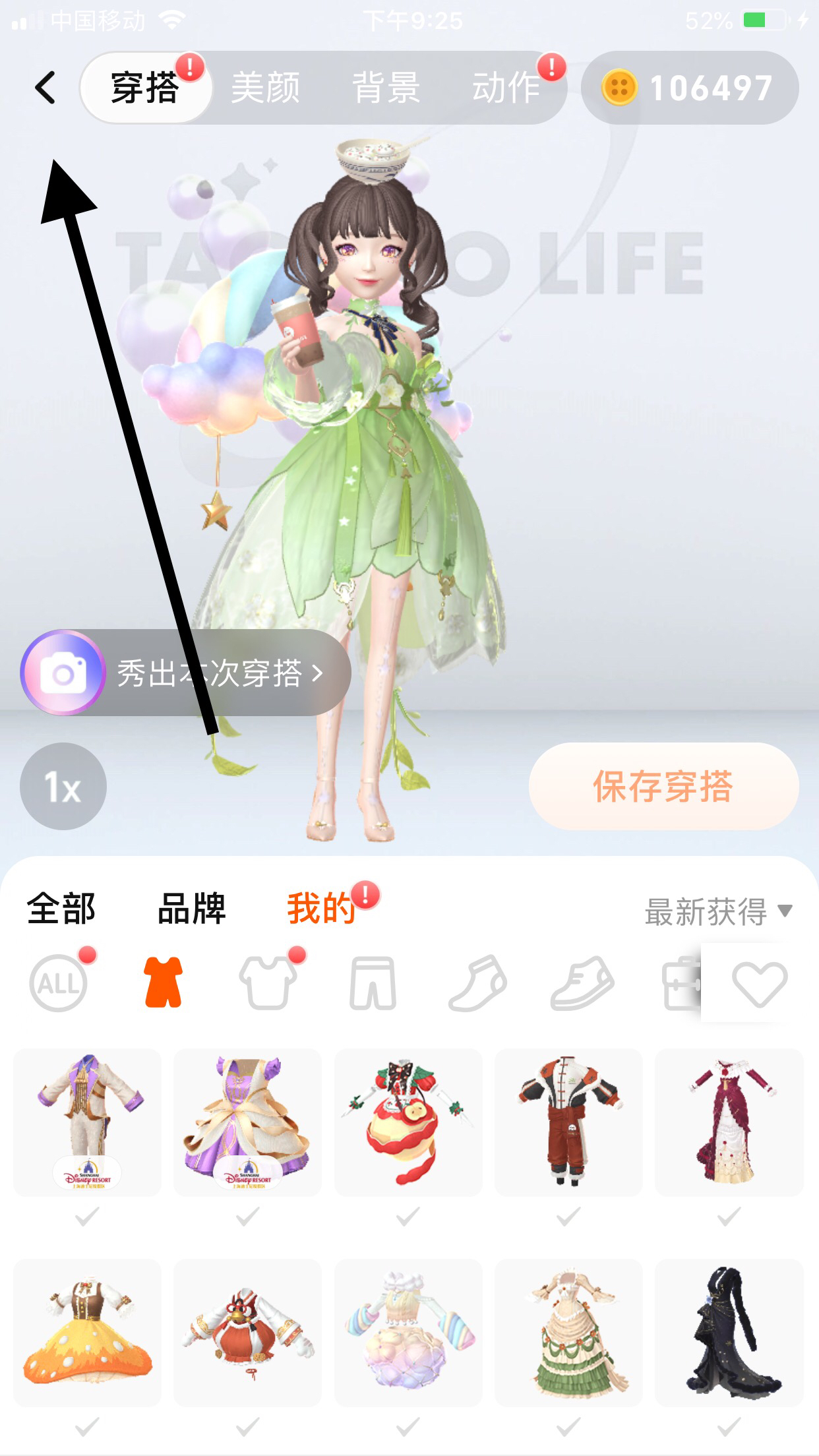819x1456 pixels.
Task: Select the orange mushroom dress
Action: (87, 1332)
